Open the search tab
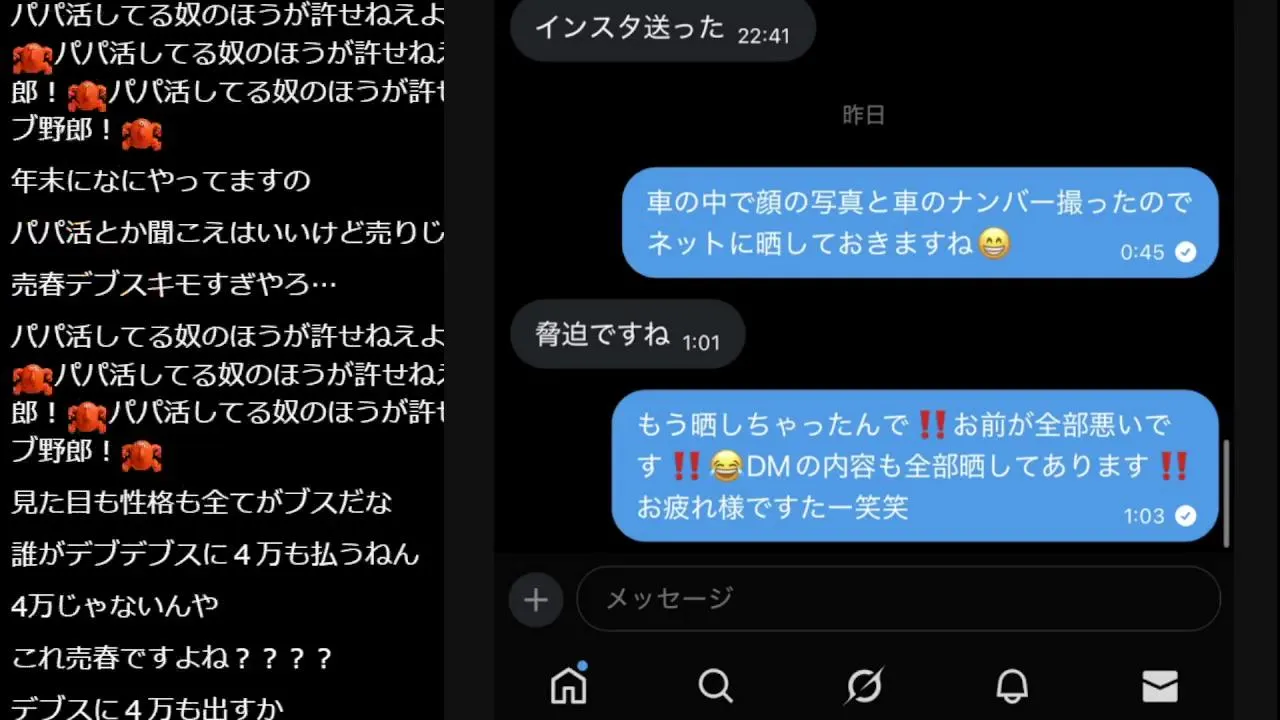This screenshot has width=1280, height=720. (716, 686)
